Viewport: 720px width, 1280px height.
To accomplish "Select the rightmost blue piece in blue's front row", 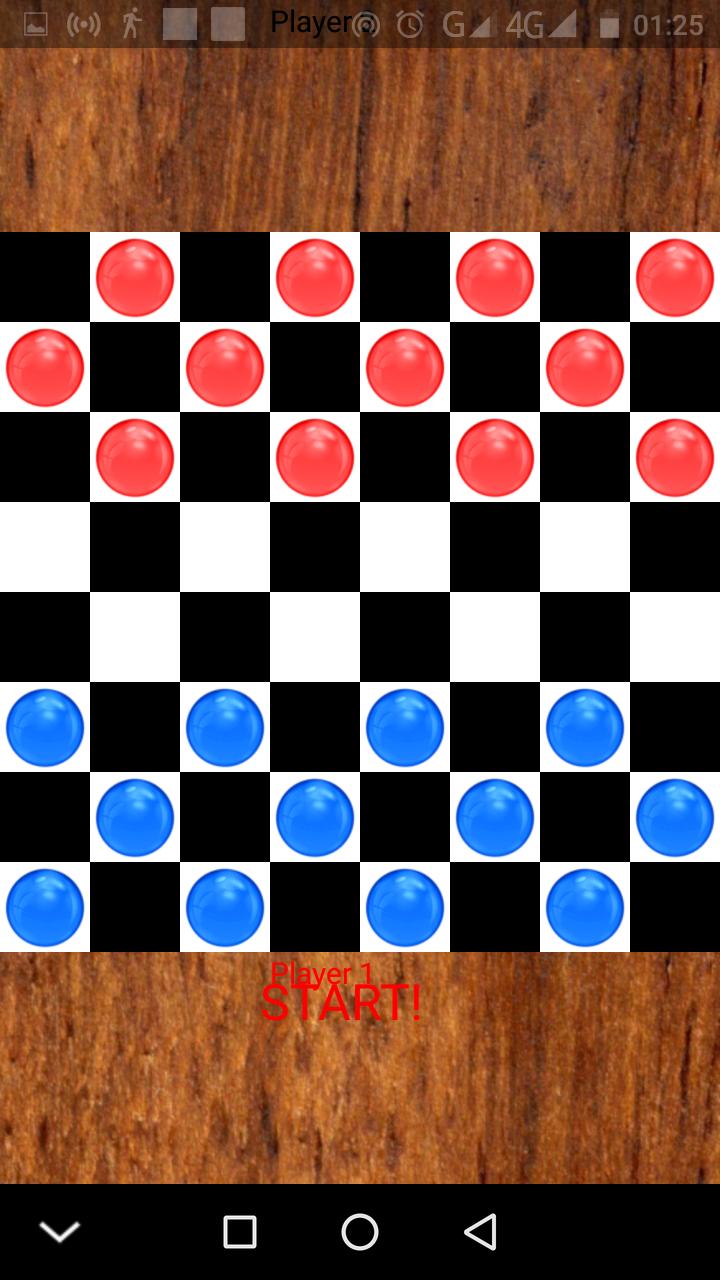I will click(x=585, y=727).
